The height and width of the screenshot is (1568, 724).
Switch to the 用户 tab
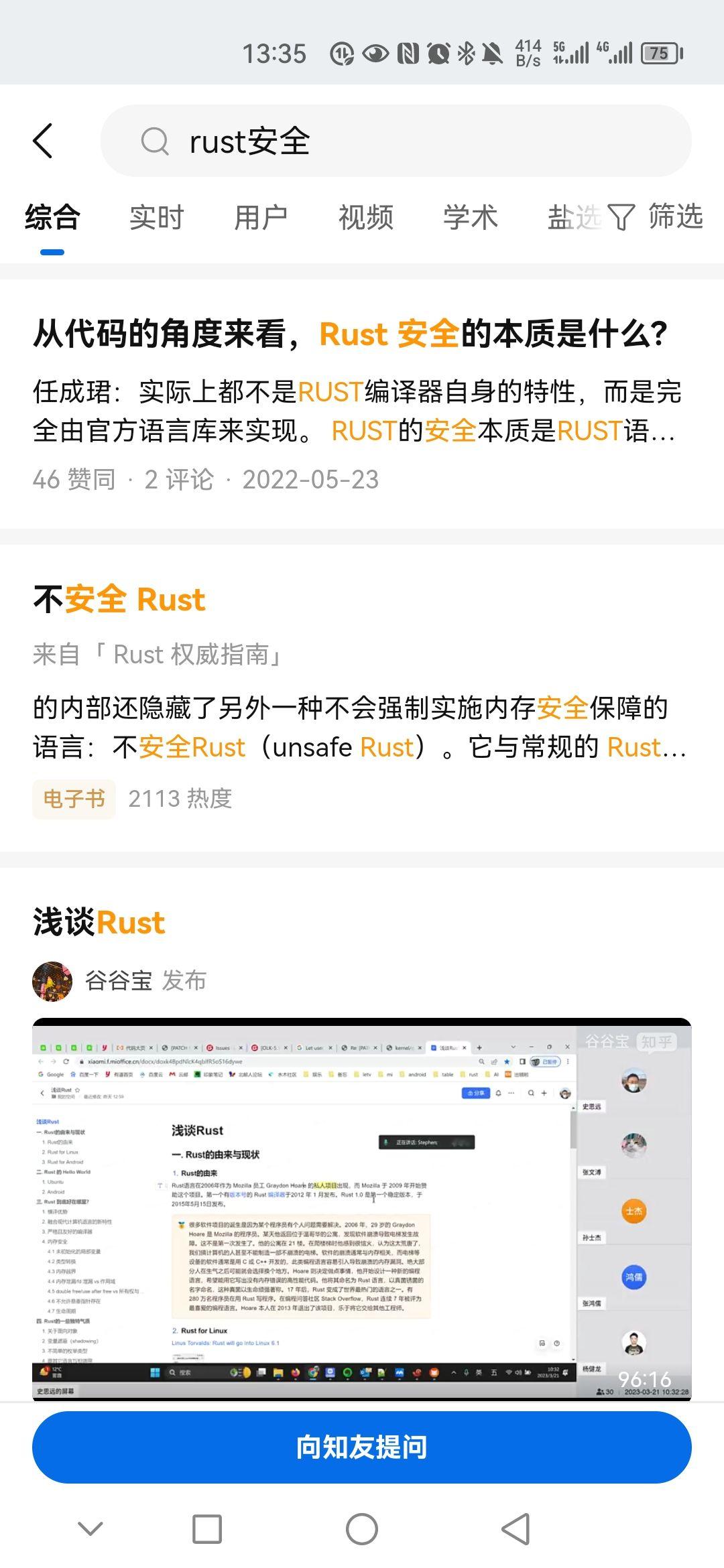tap(261, 218)
